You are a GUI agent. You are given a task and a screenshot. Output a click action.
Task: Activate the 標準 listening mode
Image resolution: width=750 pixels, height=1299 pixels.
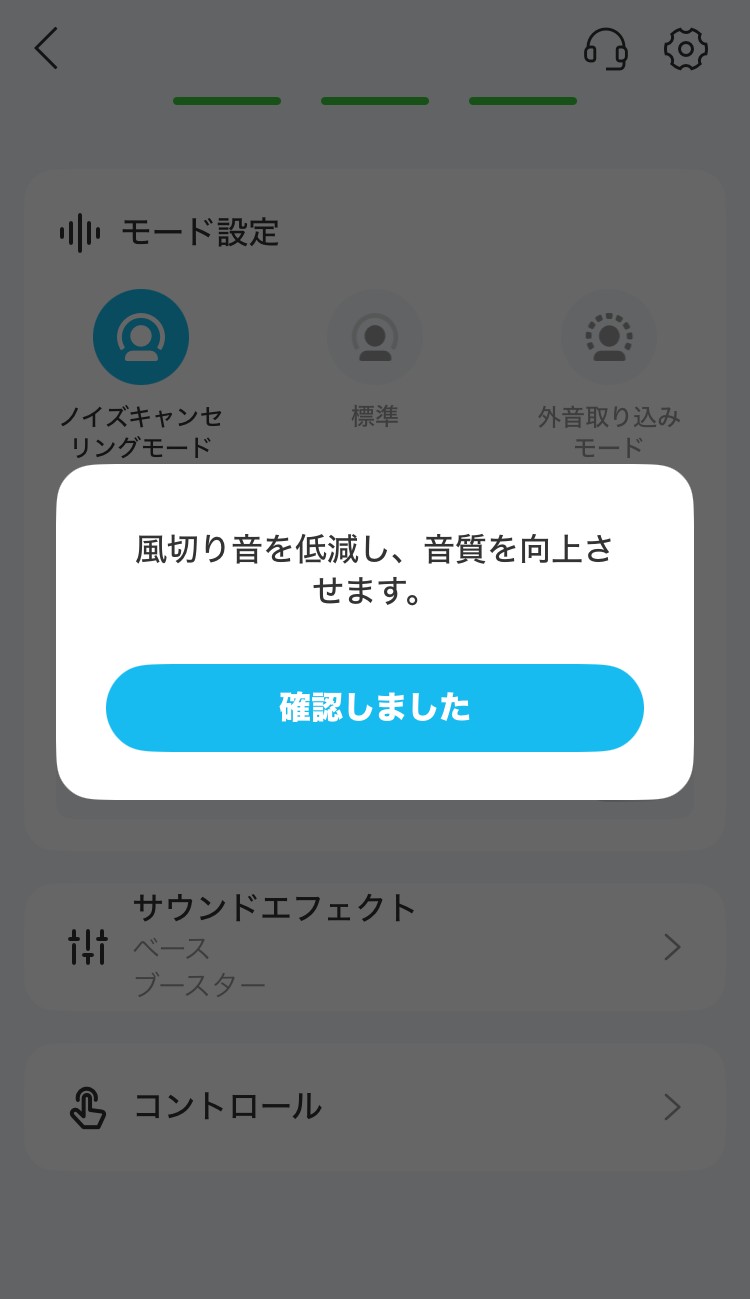(375, 337)
